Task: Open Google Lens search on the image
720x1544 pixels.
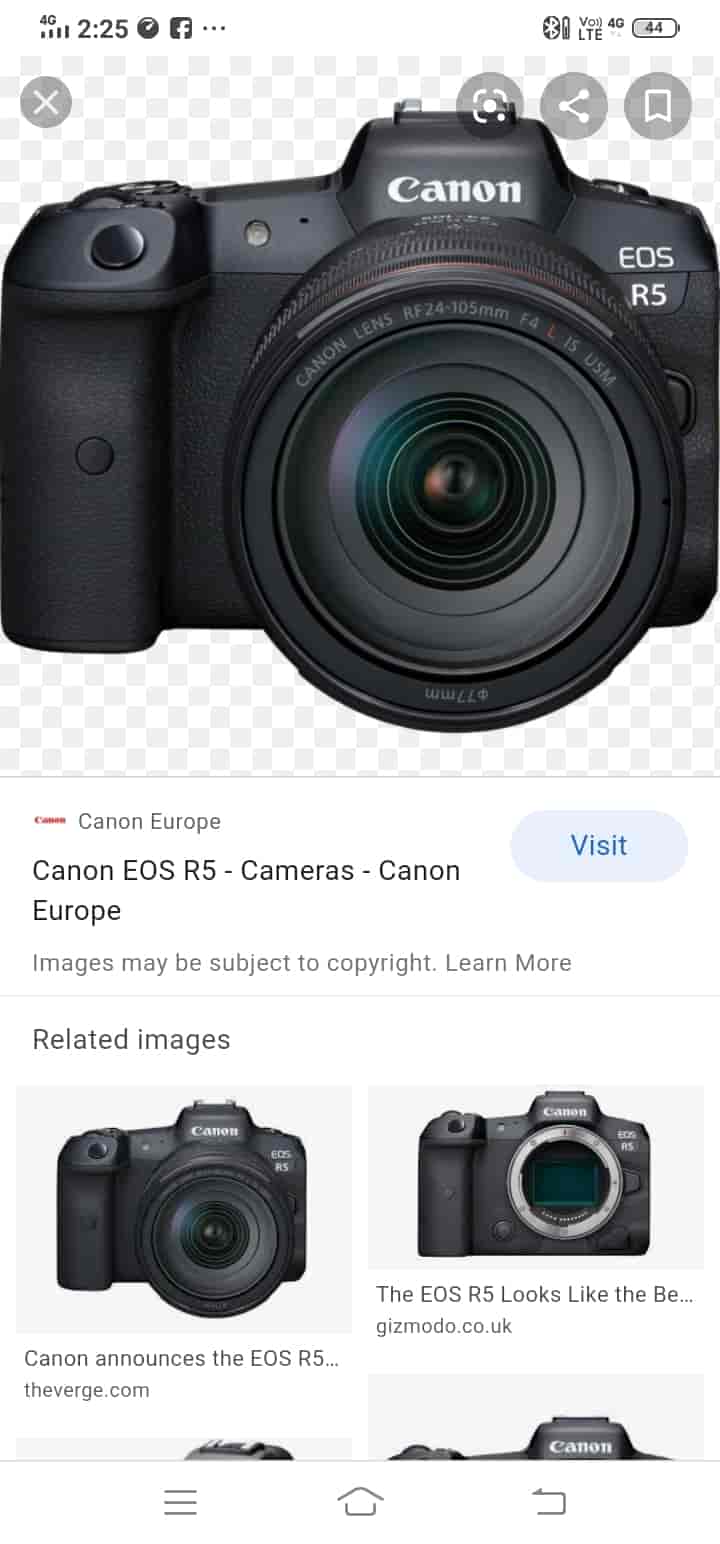Action: [489, 104]
